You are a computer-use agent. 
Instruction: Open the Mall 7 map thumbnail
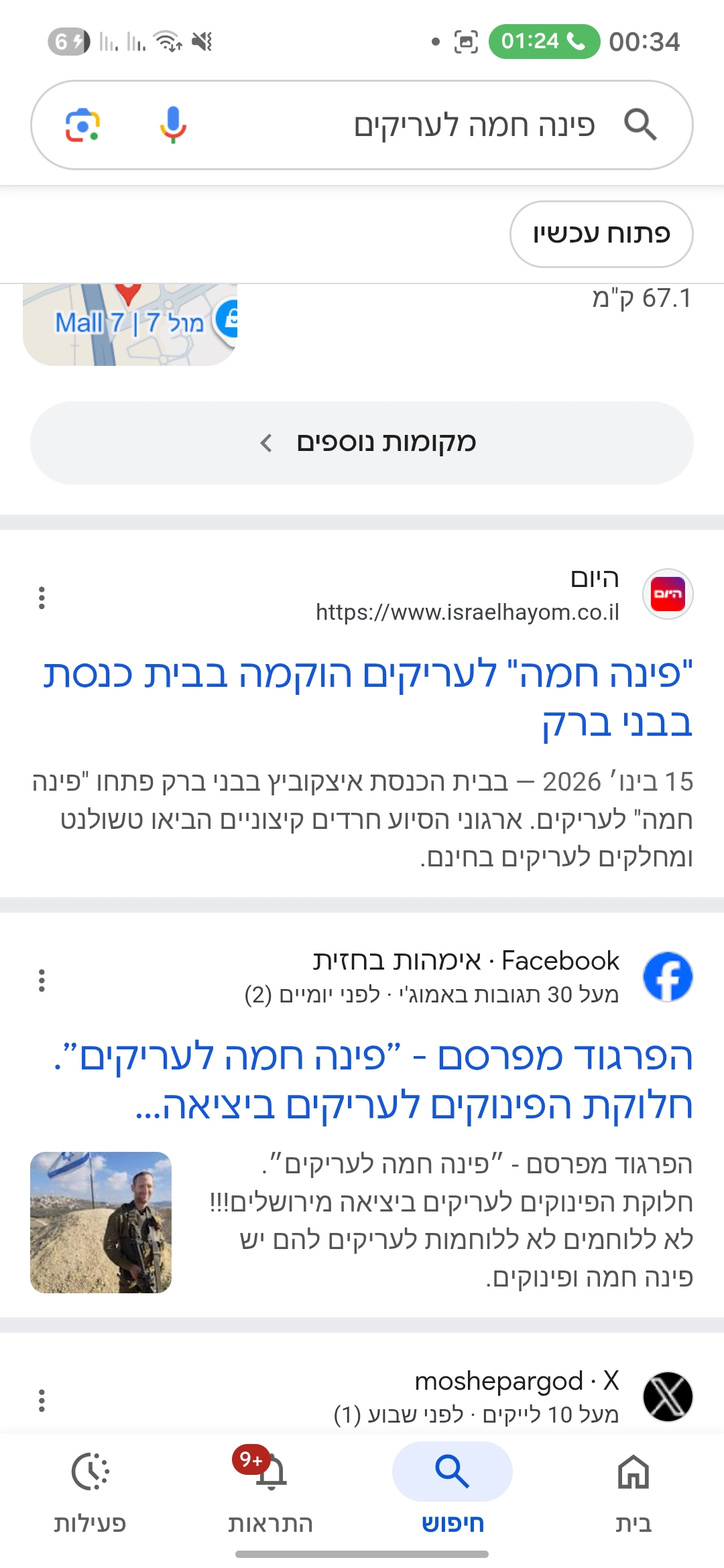click(x=130, y=324)
